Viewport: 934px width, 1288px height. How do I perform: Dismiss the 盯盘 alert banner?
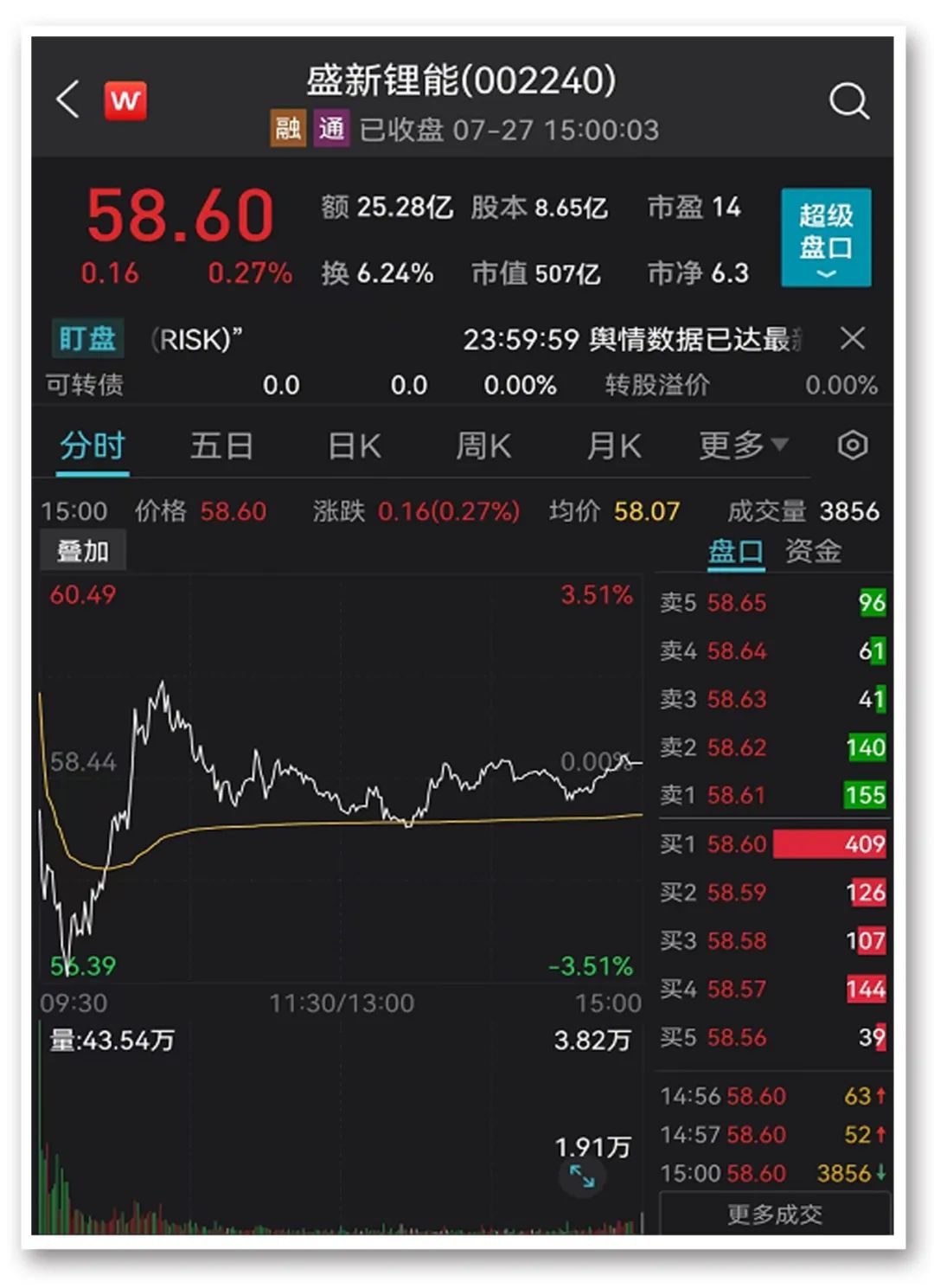coord(852,338)
